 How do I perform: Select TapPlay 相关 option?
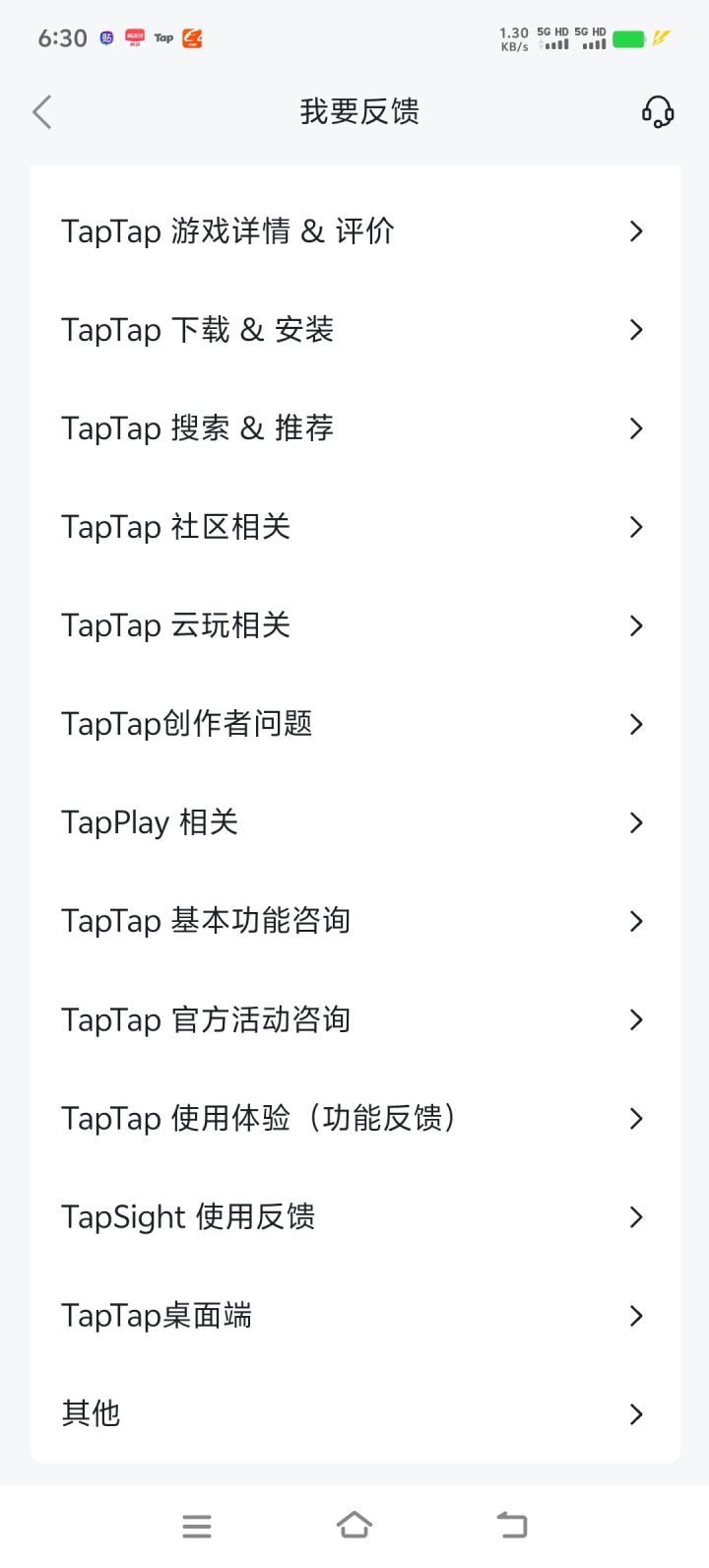click(354, 822)
